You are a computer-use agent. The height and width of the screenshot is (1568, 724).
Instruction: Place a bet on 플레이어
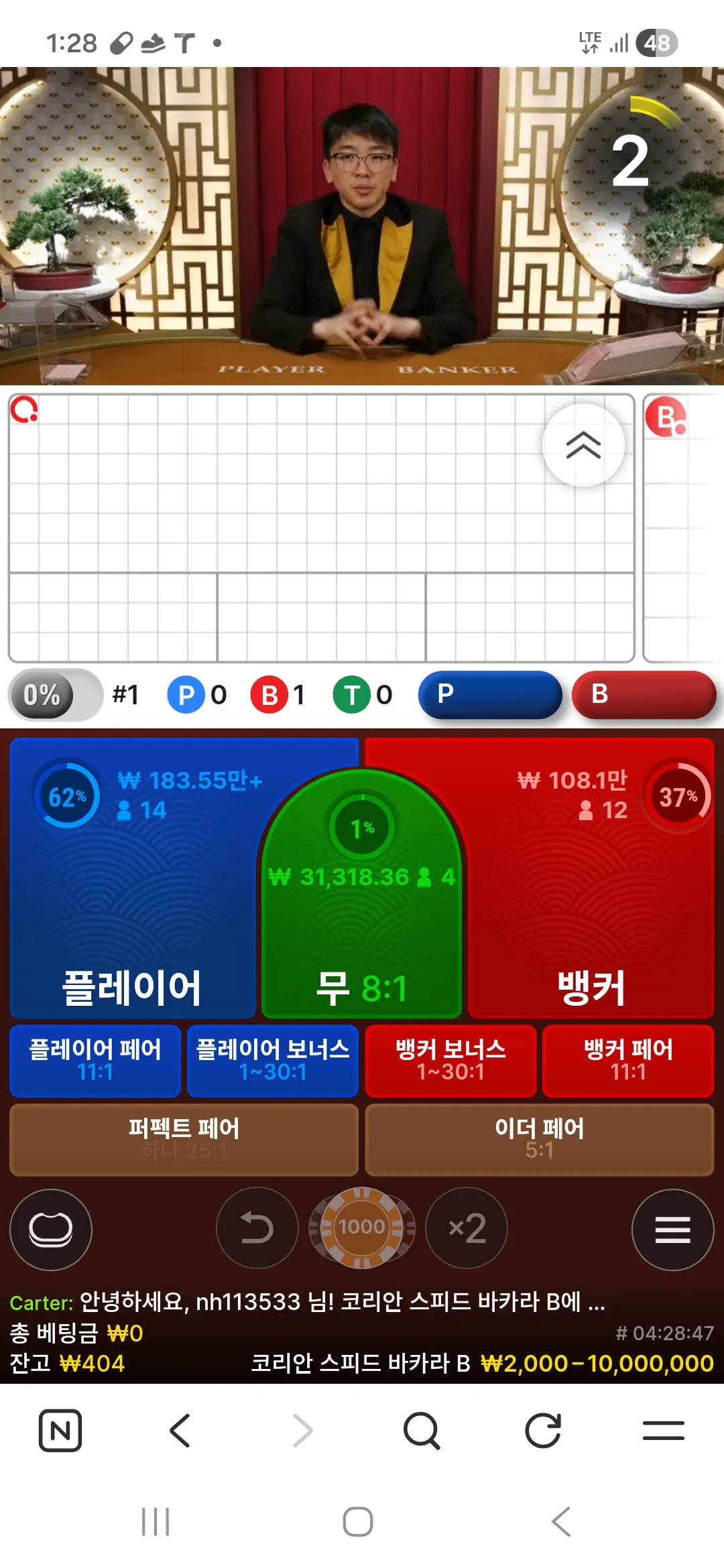coord(133,878)
